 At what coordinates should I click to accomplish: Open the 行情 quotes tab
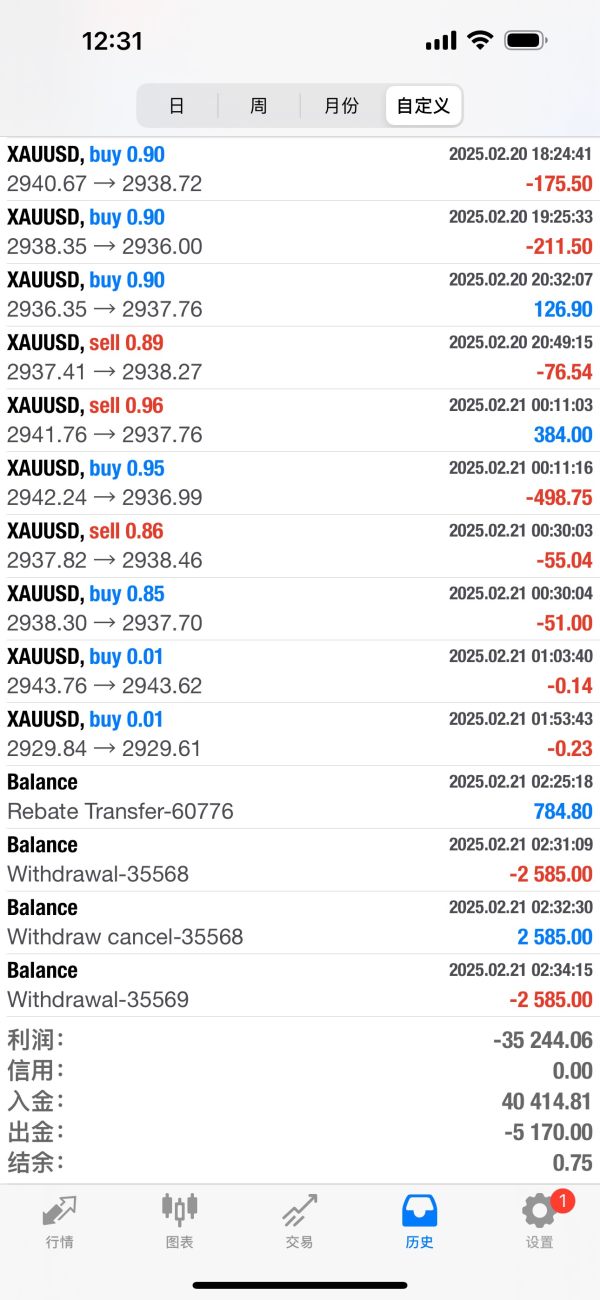coord(60,1221)
